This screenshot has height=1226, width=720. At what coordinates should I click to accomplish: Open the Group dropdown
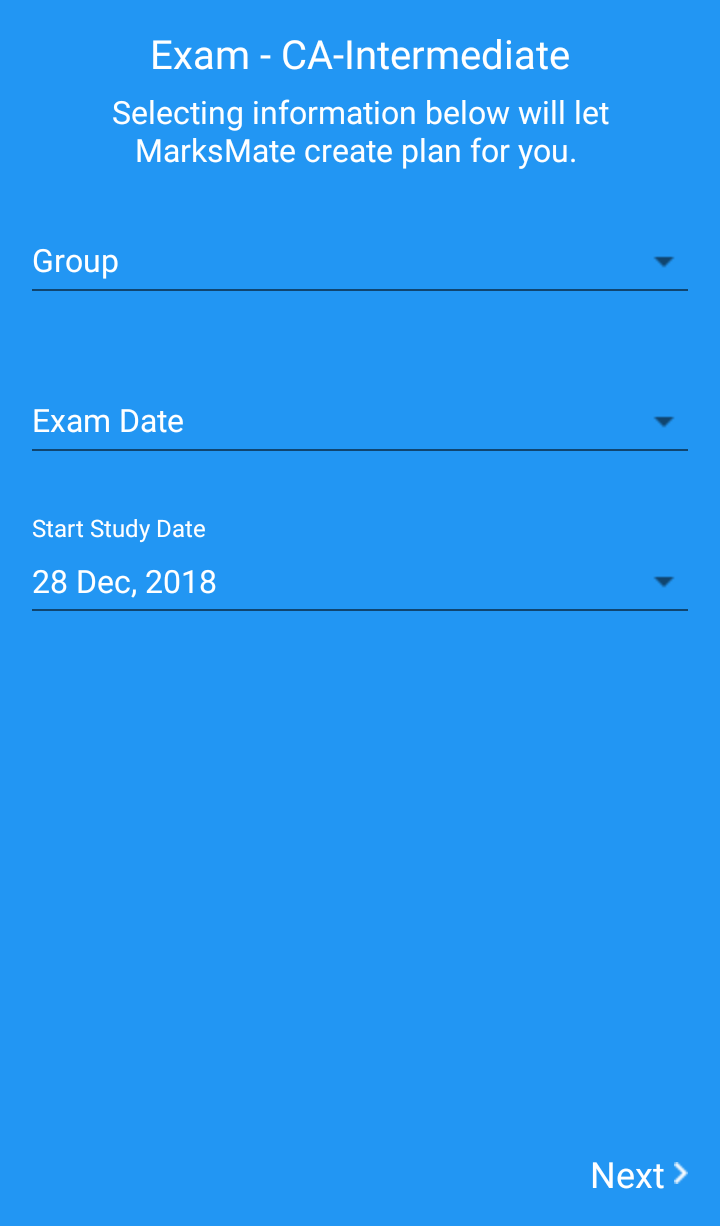(359, 262)
